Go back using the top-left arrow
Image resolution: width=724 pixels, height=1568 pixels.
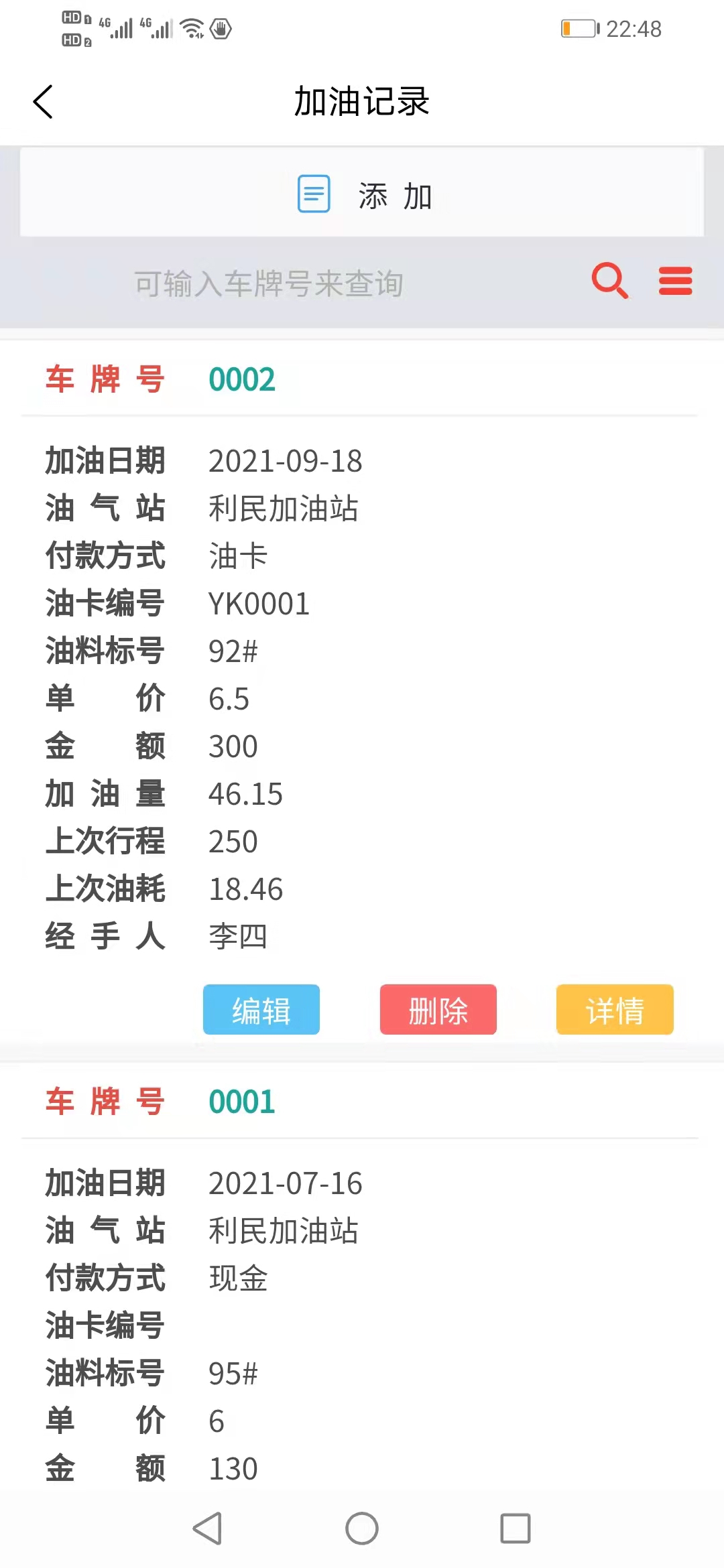[43, 102]
